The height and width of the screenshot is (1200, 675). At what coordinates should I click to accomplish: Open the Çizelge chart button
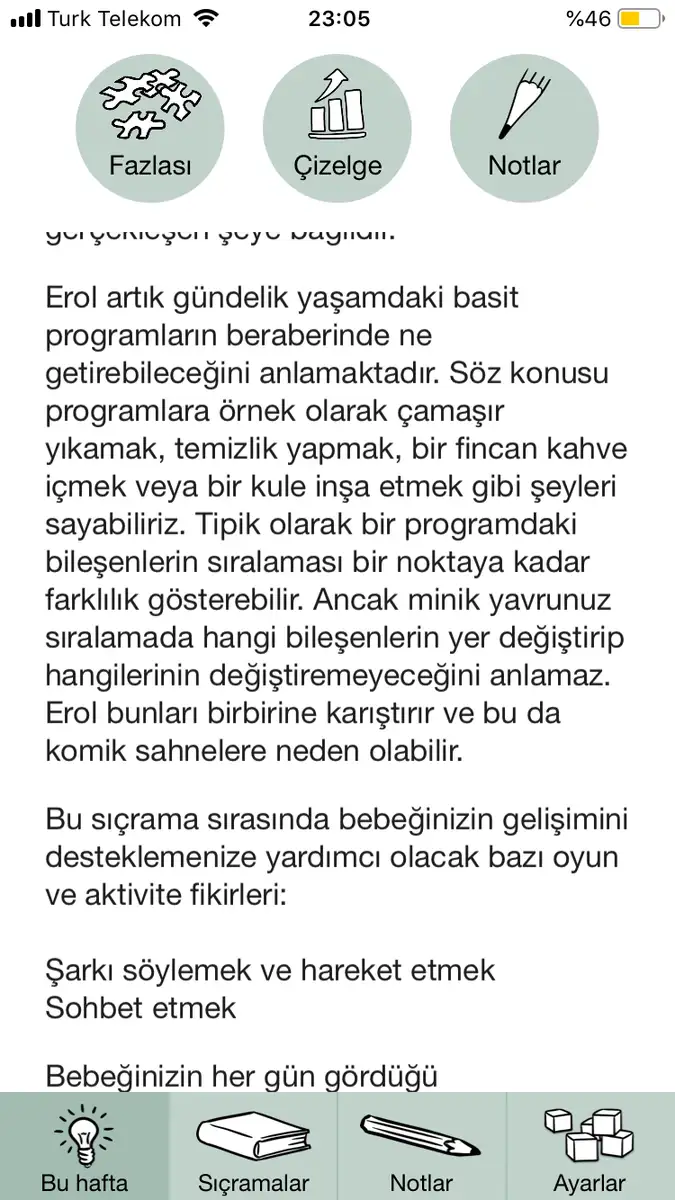click(337, 120)
